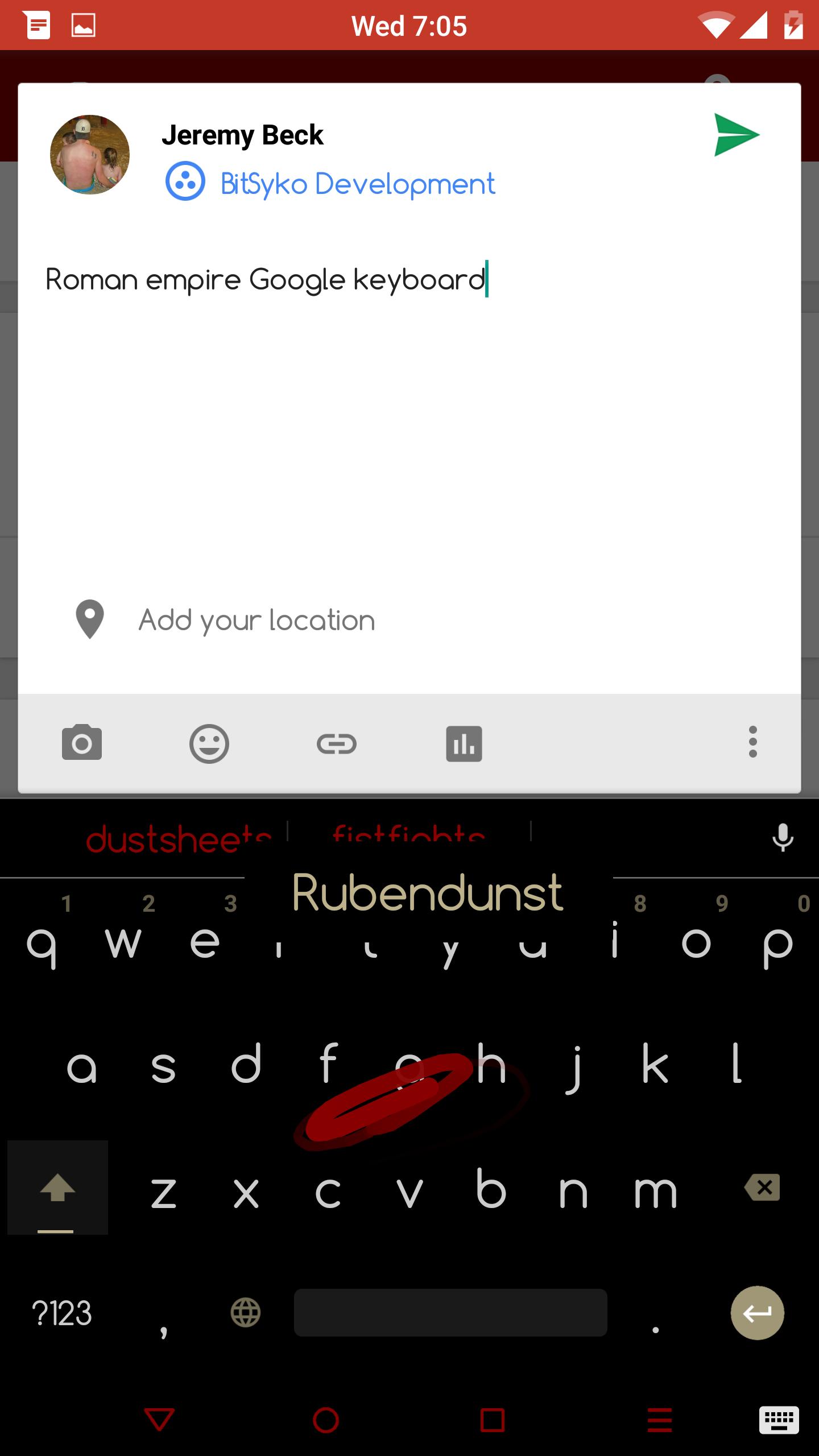
Task: Add your location to the post
Action: (x=256, y=620)
